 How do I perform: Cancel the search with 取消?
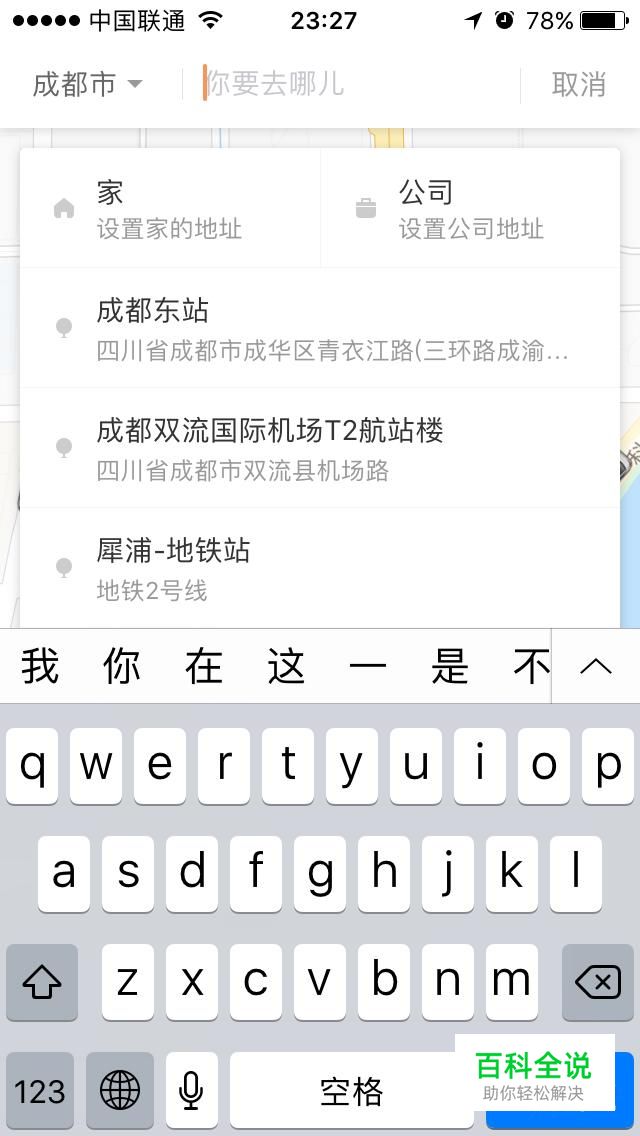tap(578, 85)
